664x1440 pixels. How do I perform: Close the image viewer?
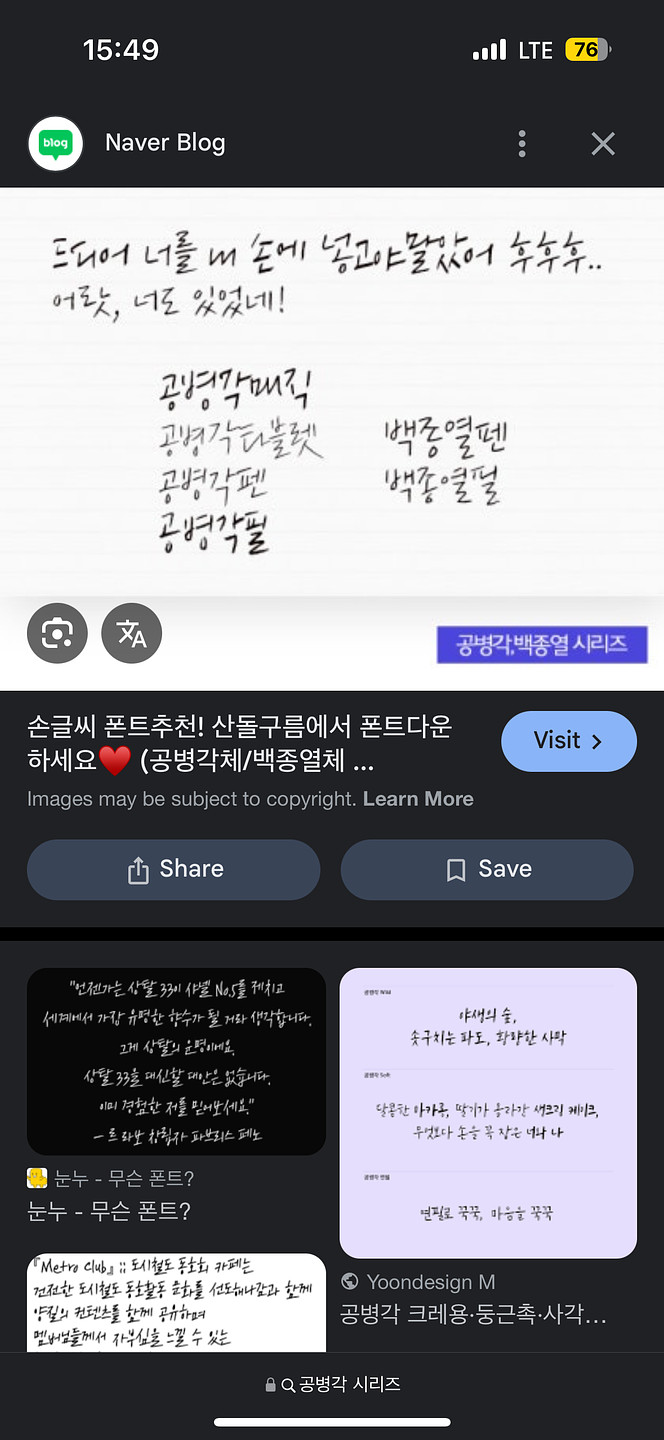(x=603, y=144)
